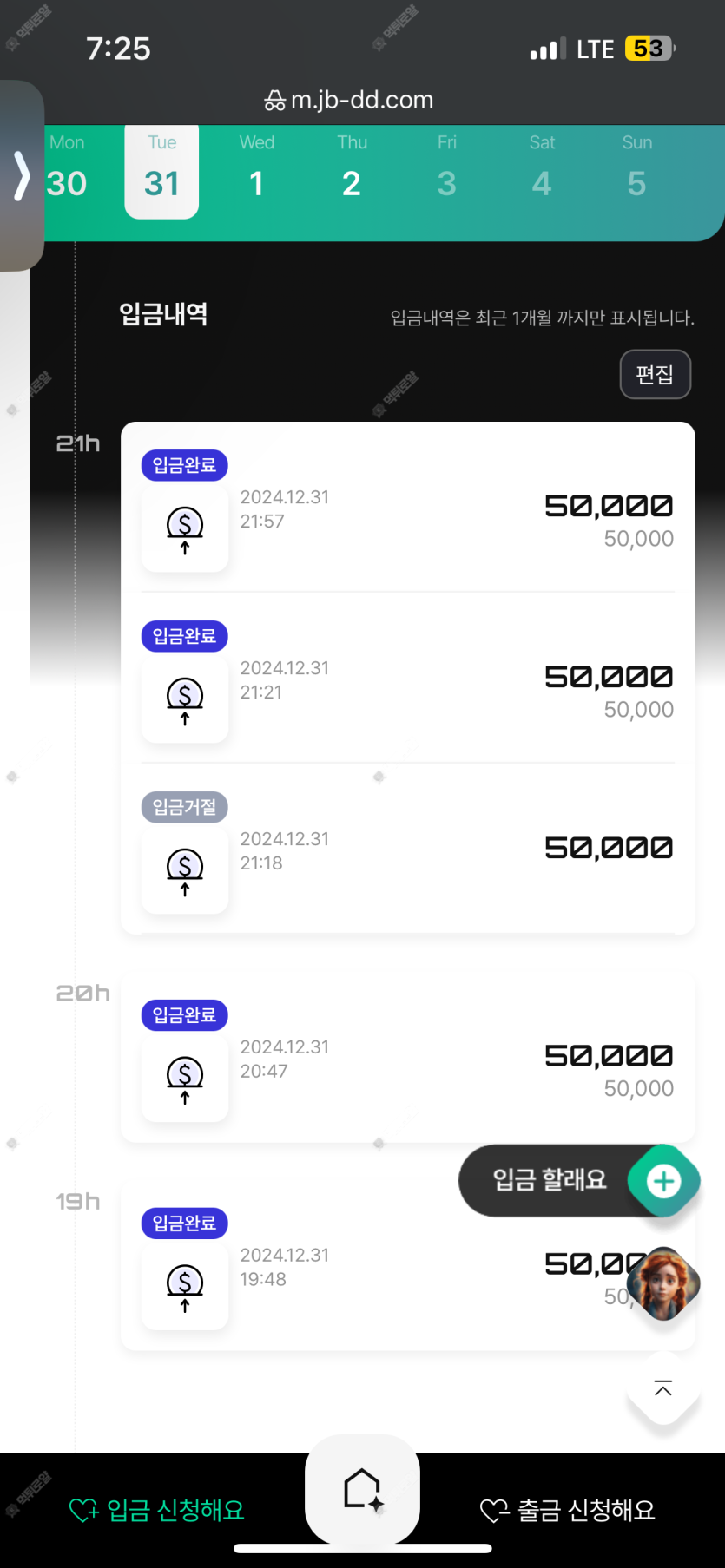Select Fri 3 in the date strip
This screenshot has height=1568, width=725.
[446, 169]
